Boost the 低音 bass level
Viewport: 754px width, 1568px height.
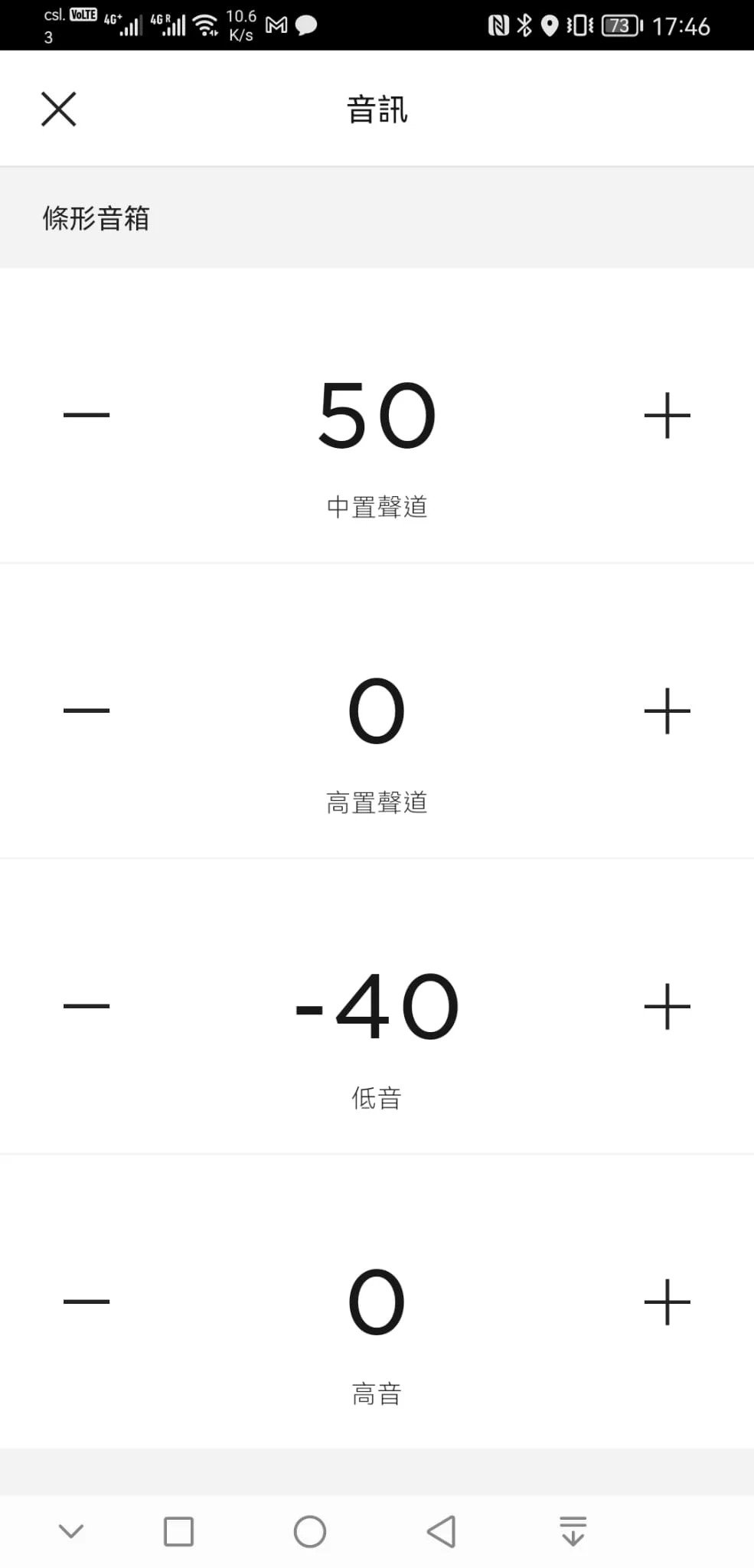point(668,1006)
